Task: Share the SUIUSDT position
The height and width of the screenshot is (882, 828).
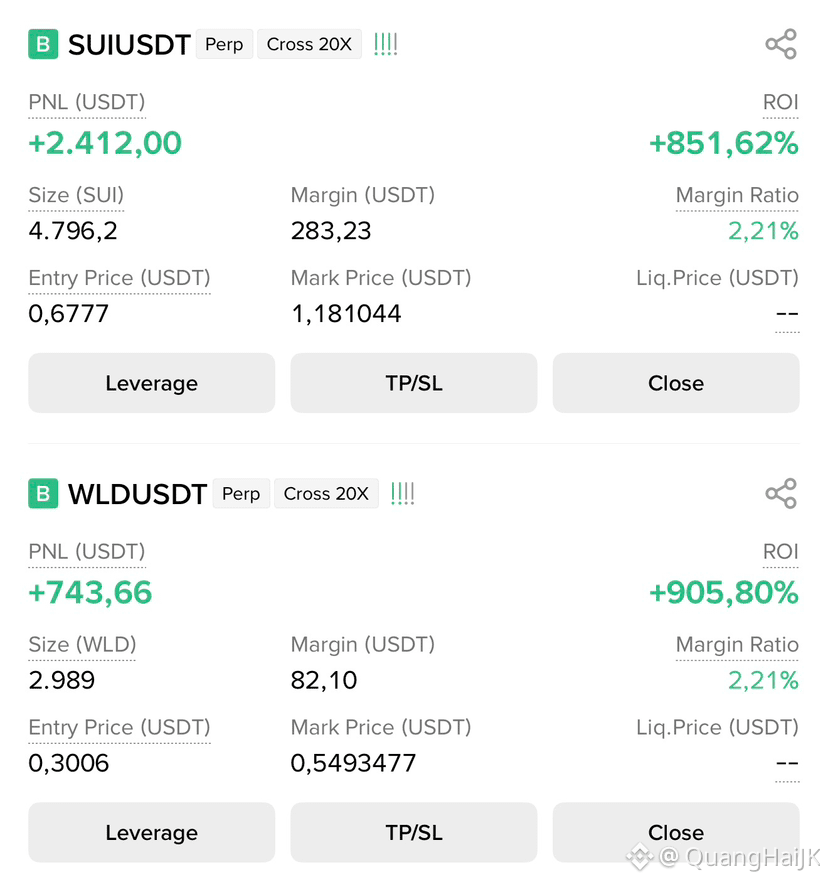Action: coord(781,44)
